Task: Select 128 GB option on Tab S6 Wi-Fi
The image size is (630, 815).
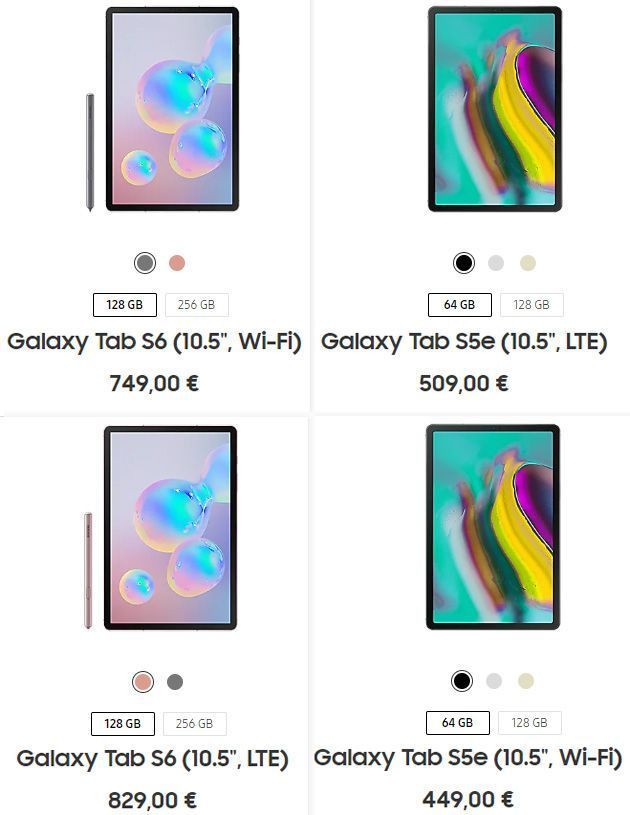Action: [124, 305]
